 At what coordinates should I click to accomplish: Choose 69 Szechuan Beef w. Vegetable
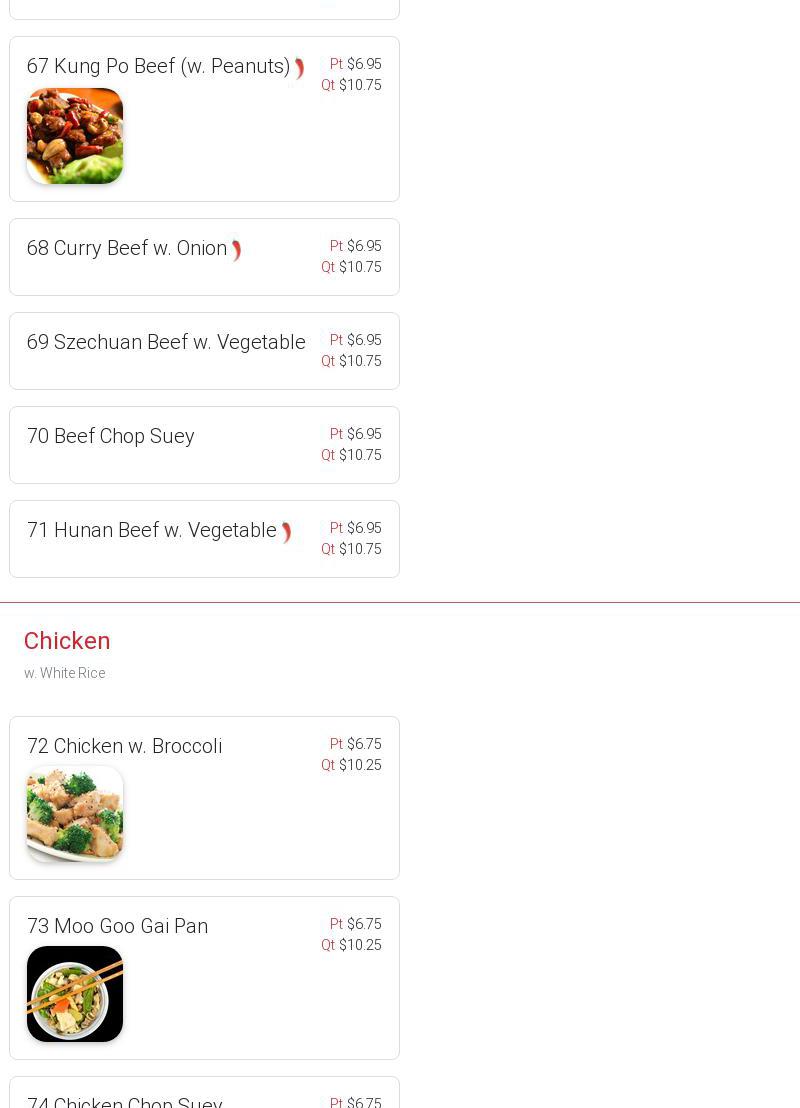pyautogui.click(x=166, y=343)
